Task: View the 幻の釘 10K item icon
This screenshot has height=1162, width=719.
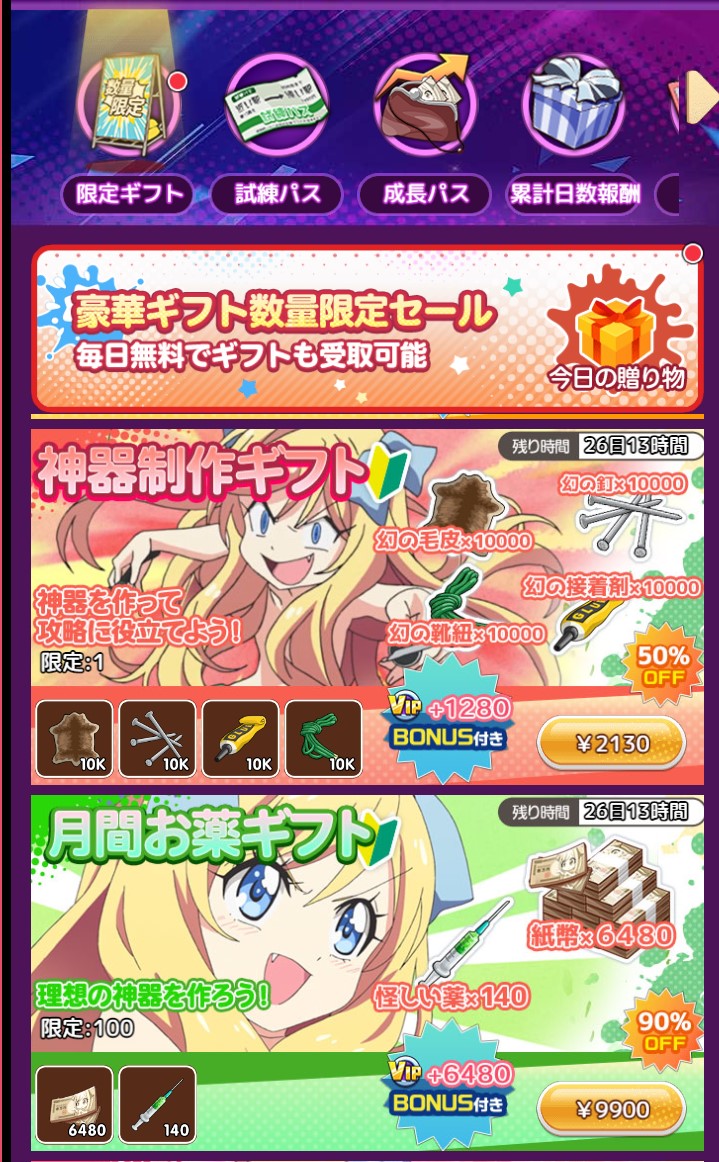Action: coord(157,739)
